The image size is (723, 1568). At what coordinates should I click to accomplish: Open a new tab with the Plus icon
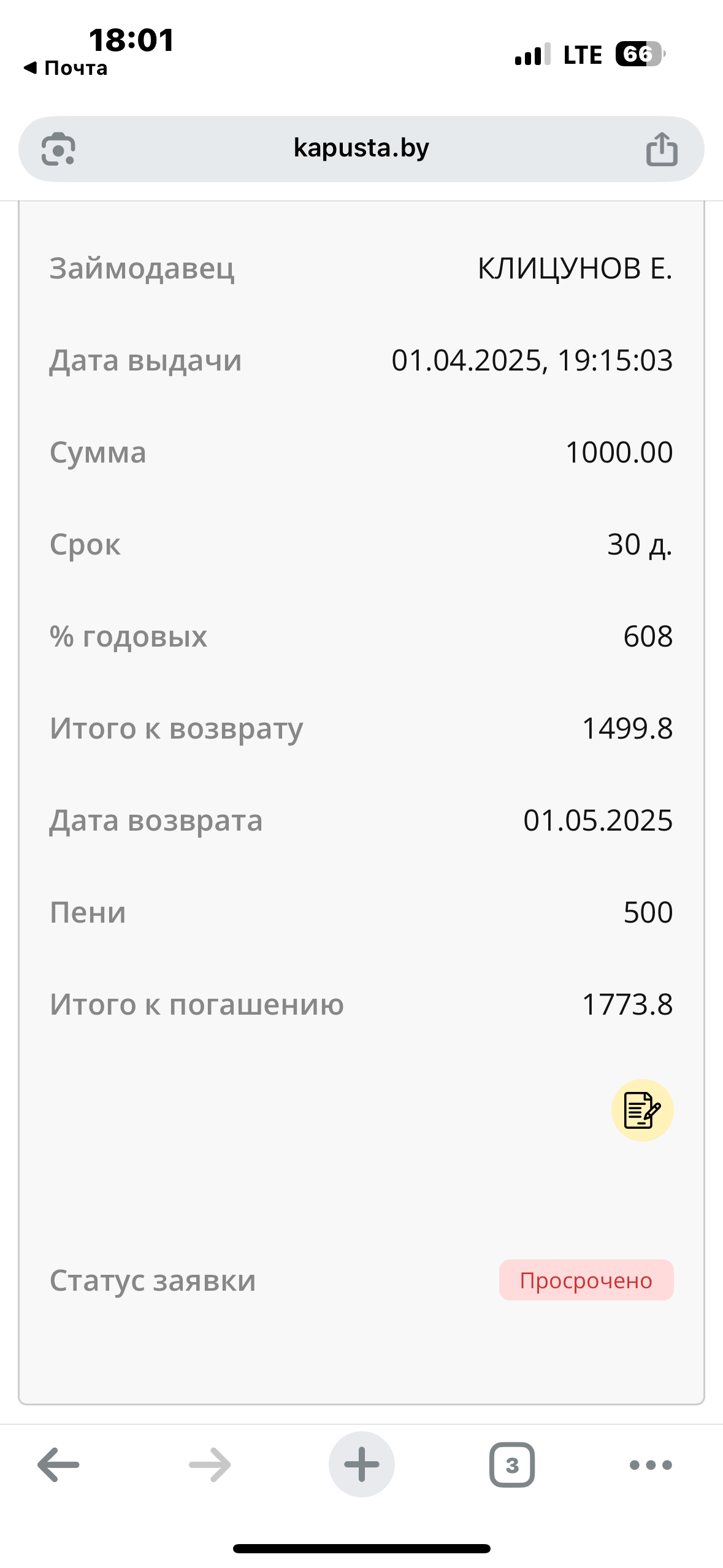click(361, 1465)
